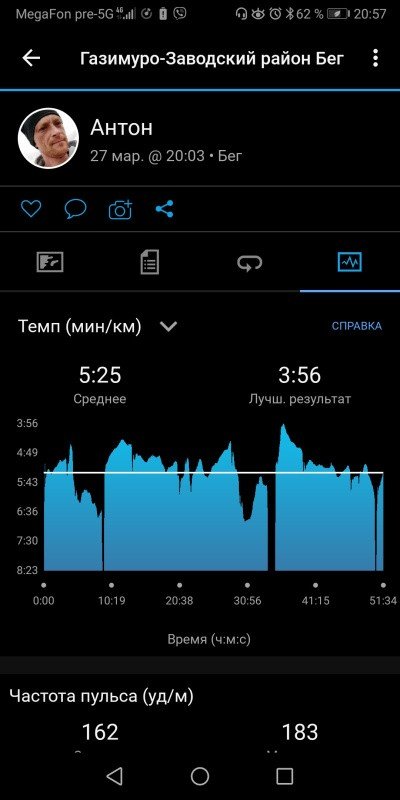Go back using the arrow in the app bar
Viewport: 400px width, 800px height.
[x=31, y=59]
